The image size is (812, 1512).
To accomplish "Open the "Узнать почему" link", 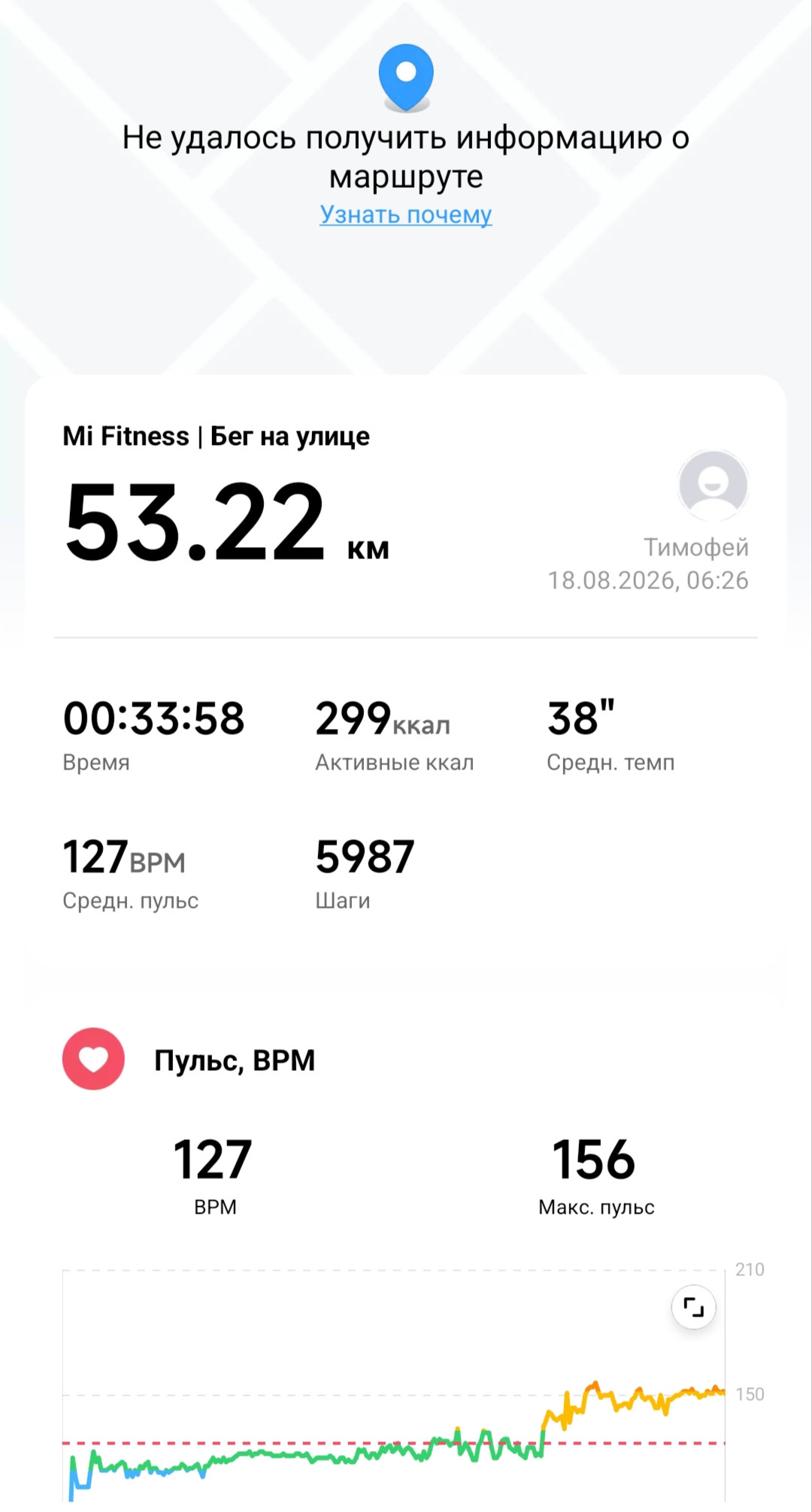I will pyautogui.click(x=406, y=215).
